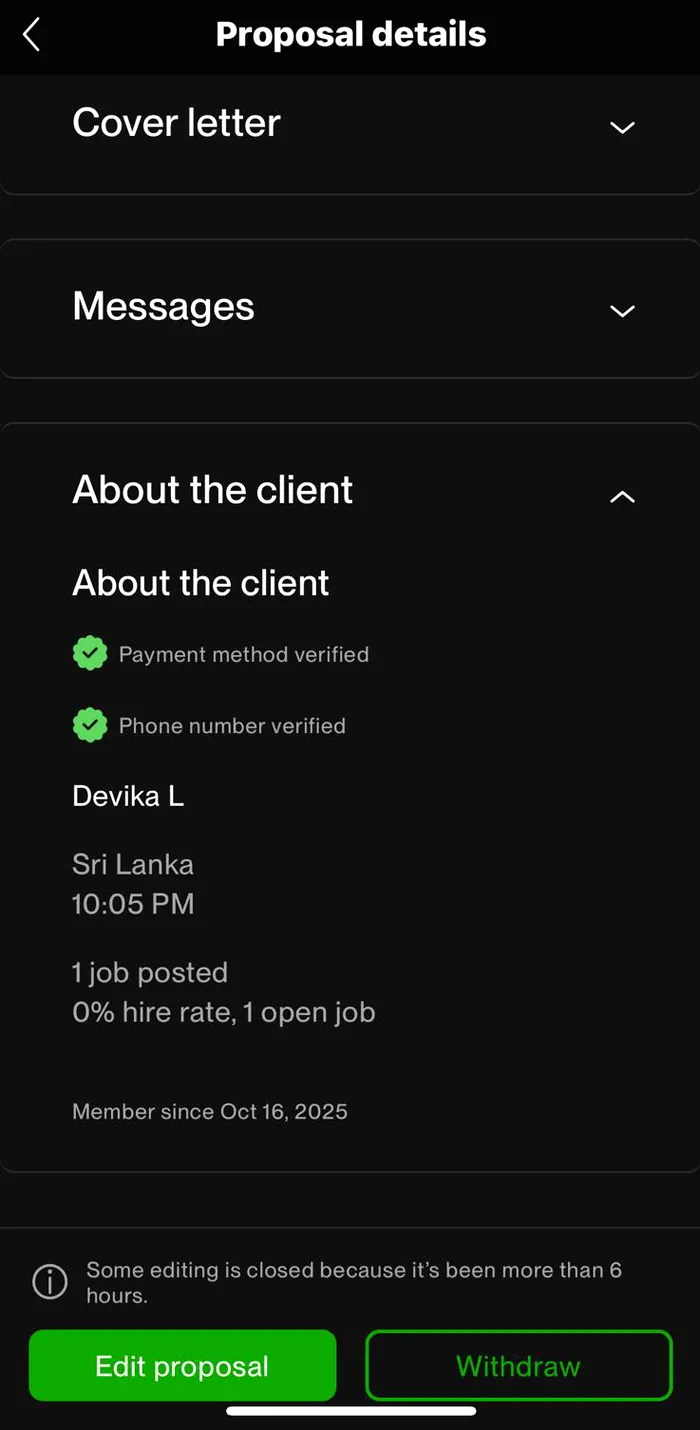Go back from Proposal details

tap(32, 35)
